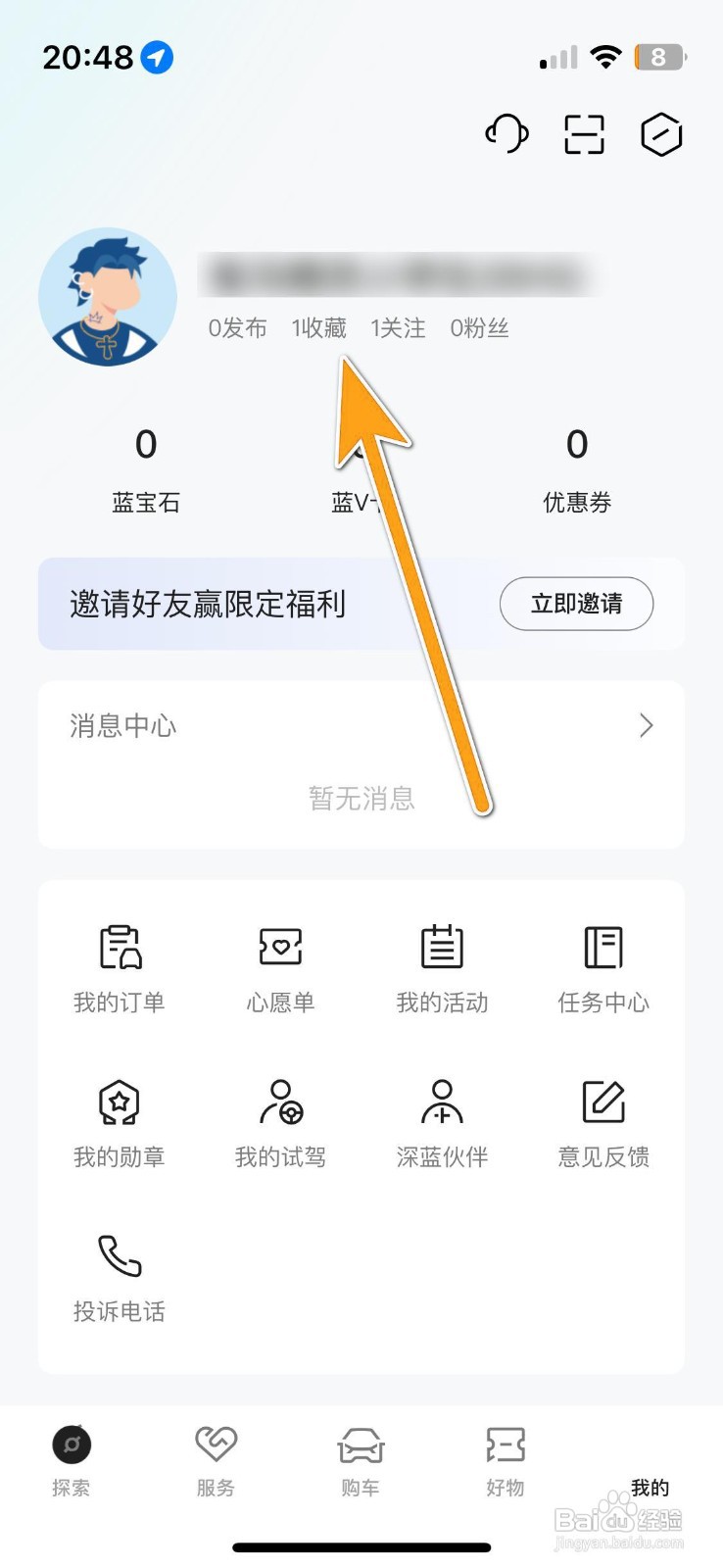Viewport: 723px width, 1568px height.
Task: Switch to the 购车 tab
Action: point(360,1460)
